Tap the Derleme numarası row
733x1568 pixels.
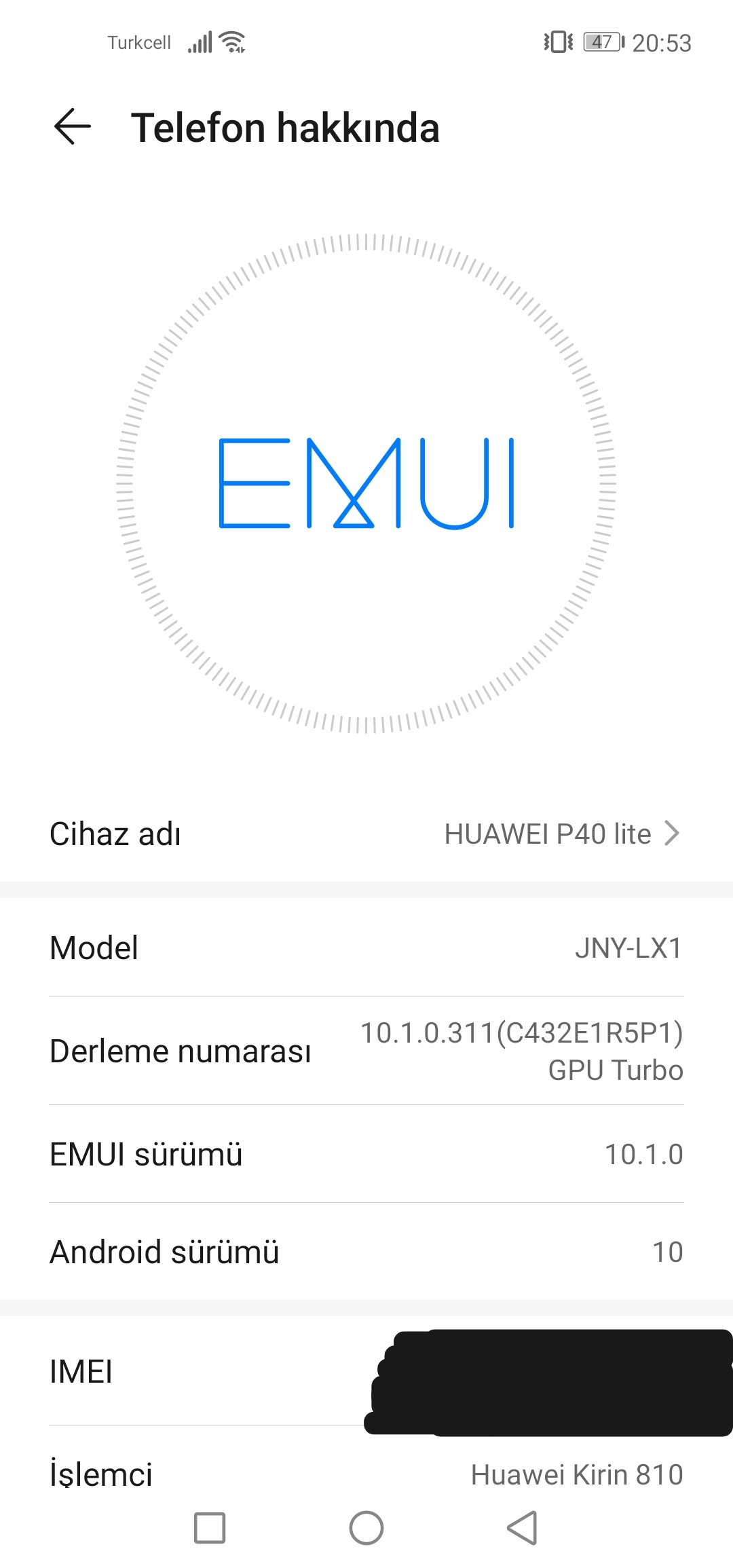pos(366,1051)
